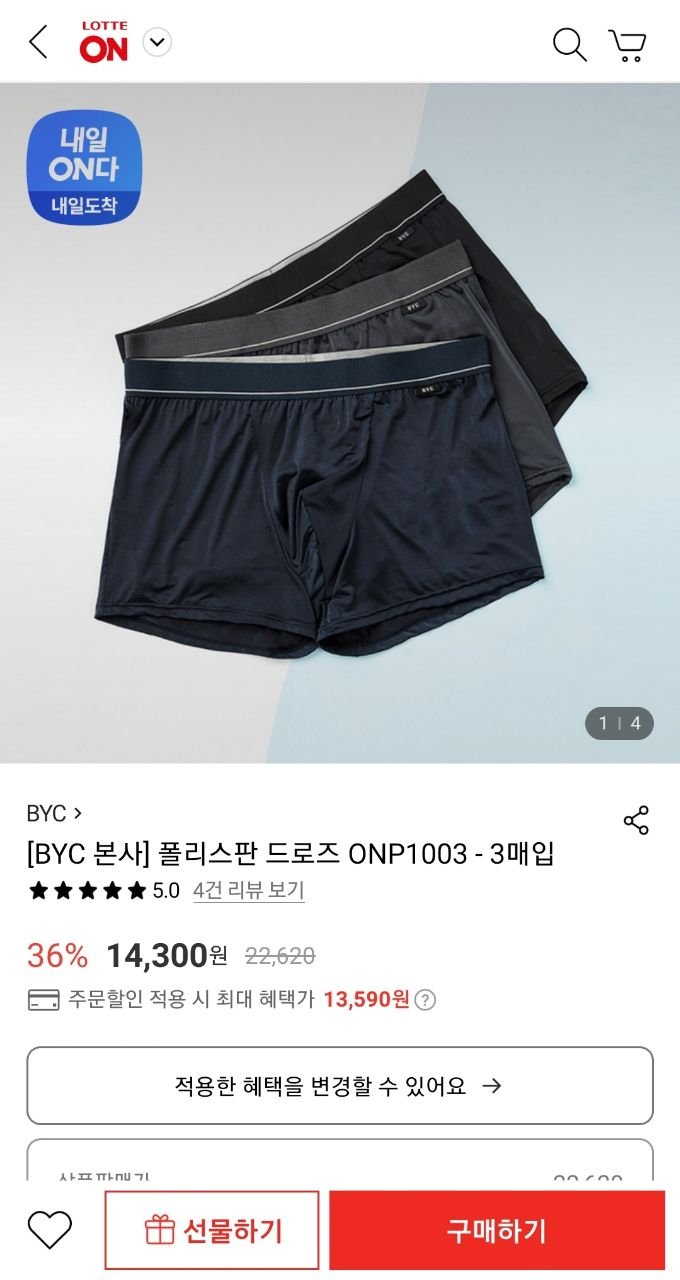The image size is (680, 1280).
Task: Open the shopping cart
Action: 628,45
